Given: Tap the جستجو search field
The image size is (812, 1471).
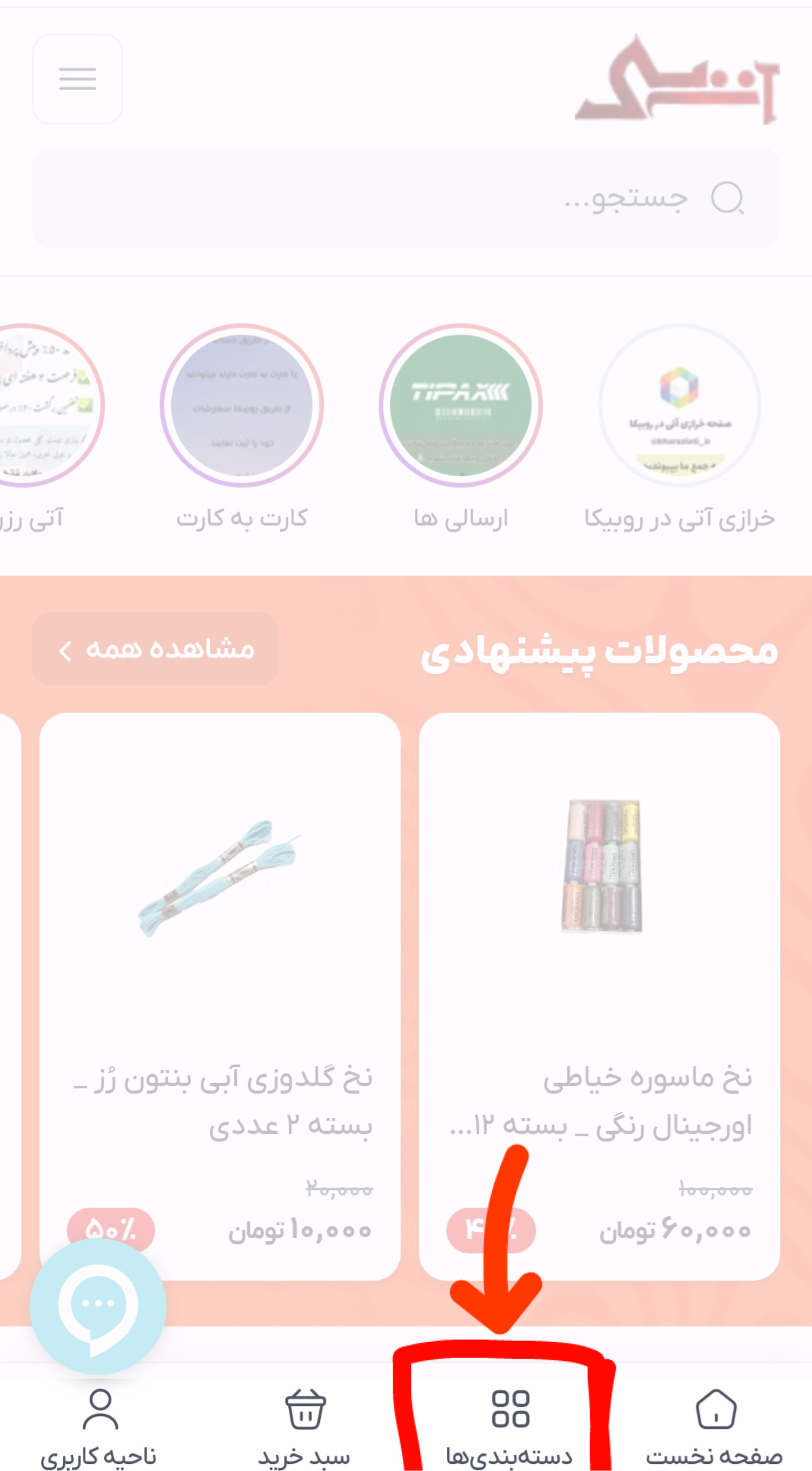Looking at the screenshot, I should coord(406,198).
